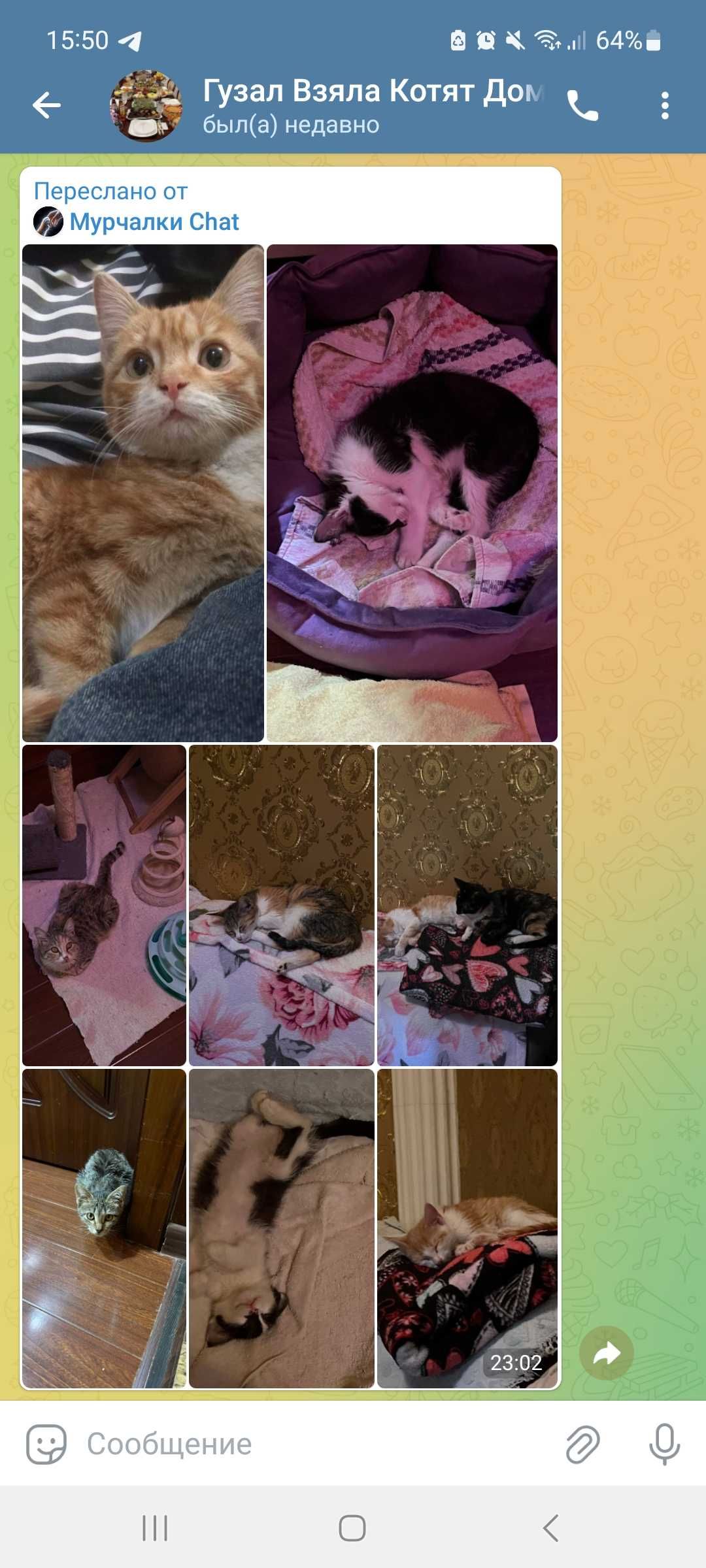
Task: Go back to the chat list
Action: [46, 105]
